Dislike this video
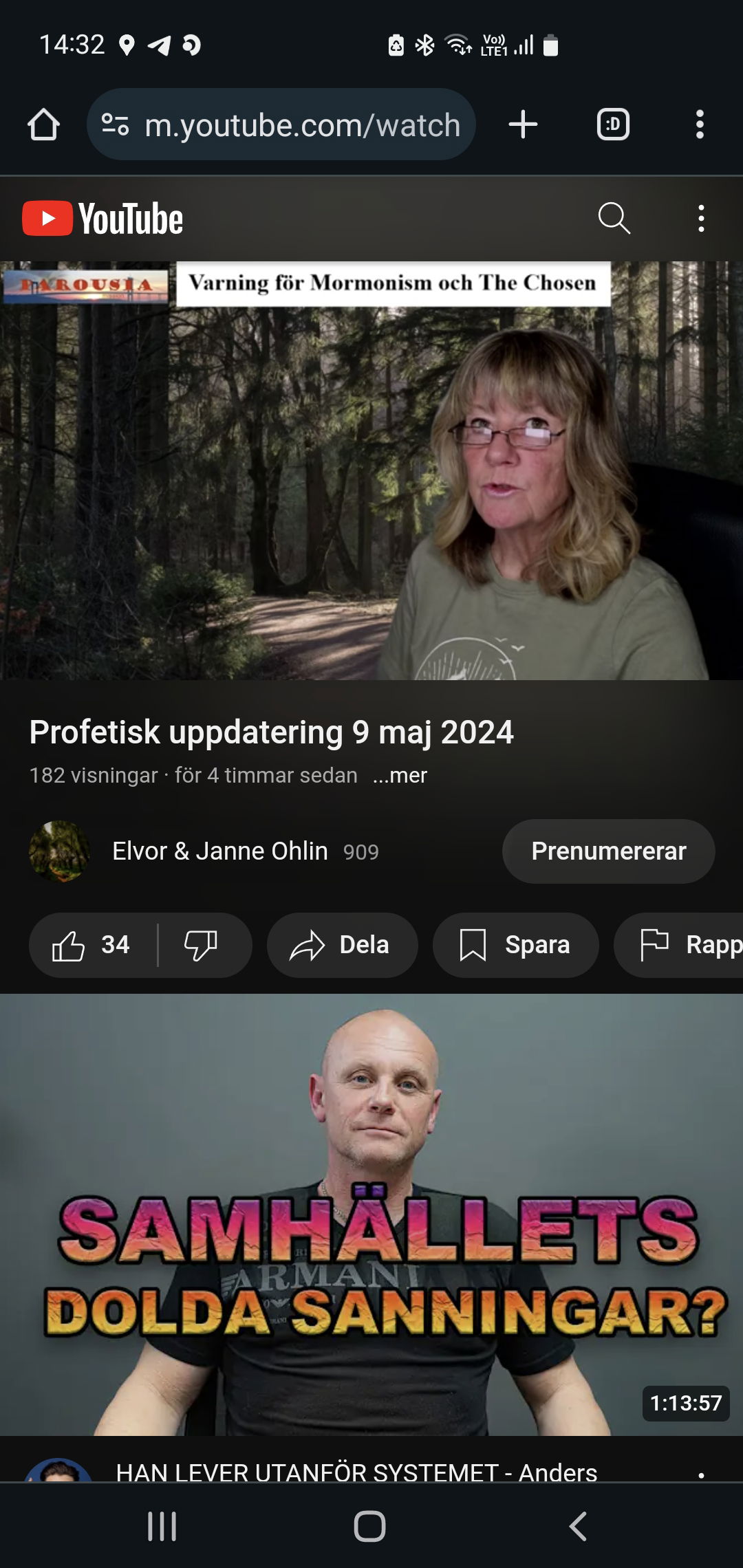The width and height of the screenshot is (743, 1568). click(x=202, y=945)
